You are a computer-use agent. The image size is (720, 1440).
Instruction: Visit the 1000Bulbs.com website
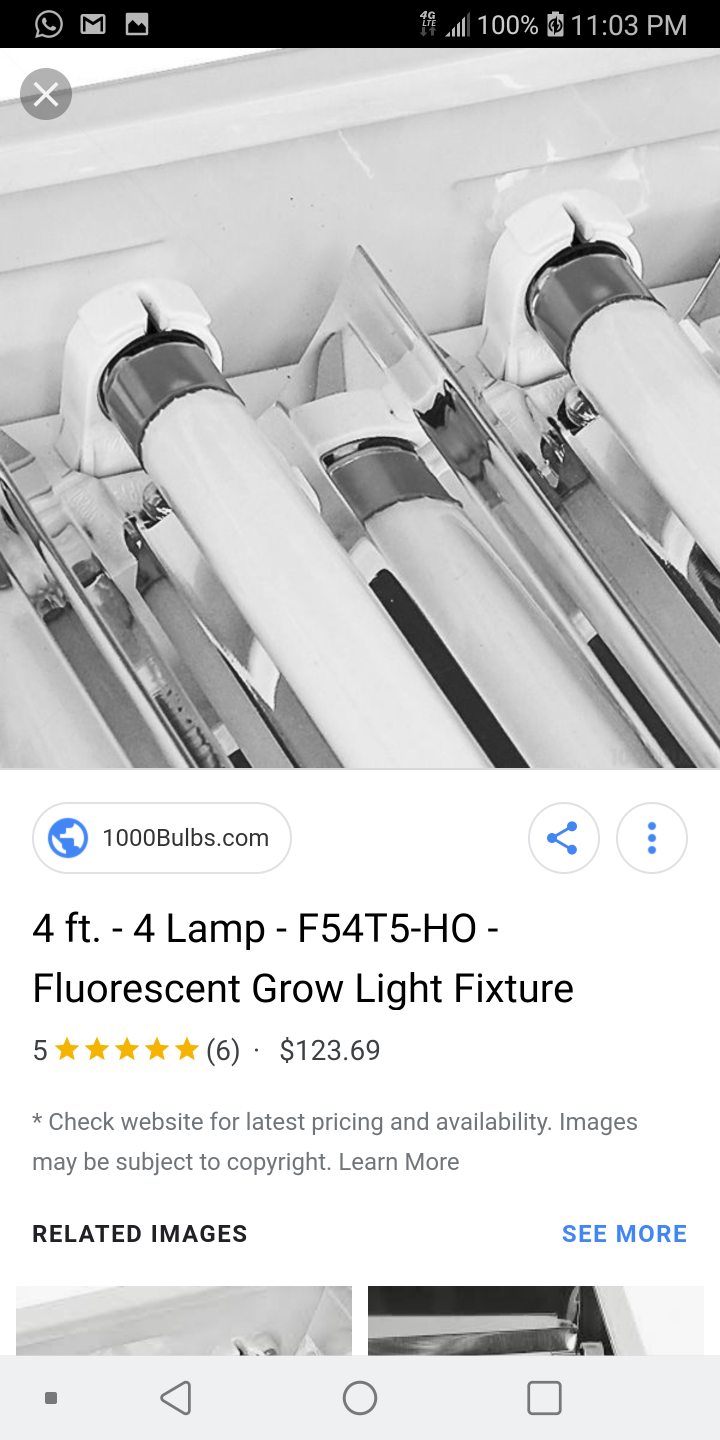pos(162,838)
